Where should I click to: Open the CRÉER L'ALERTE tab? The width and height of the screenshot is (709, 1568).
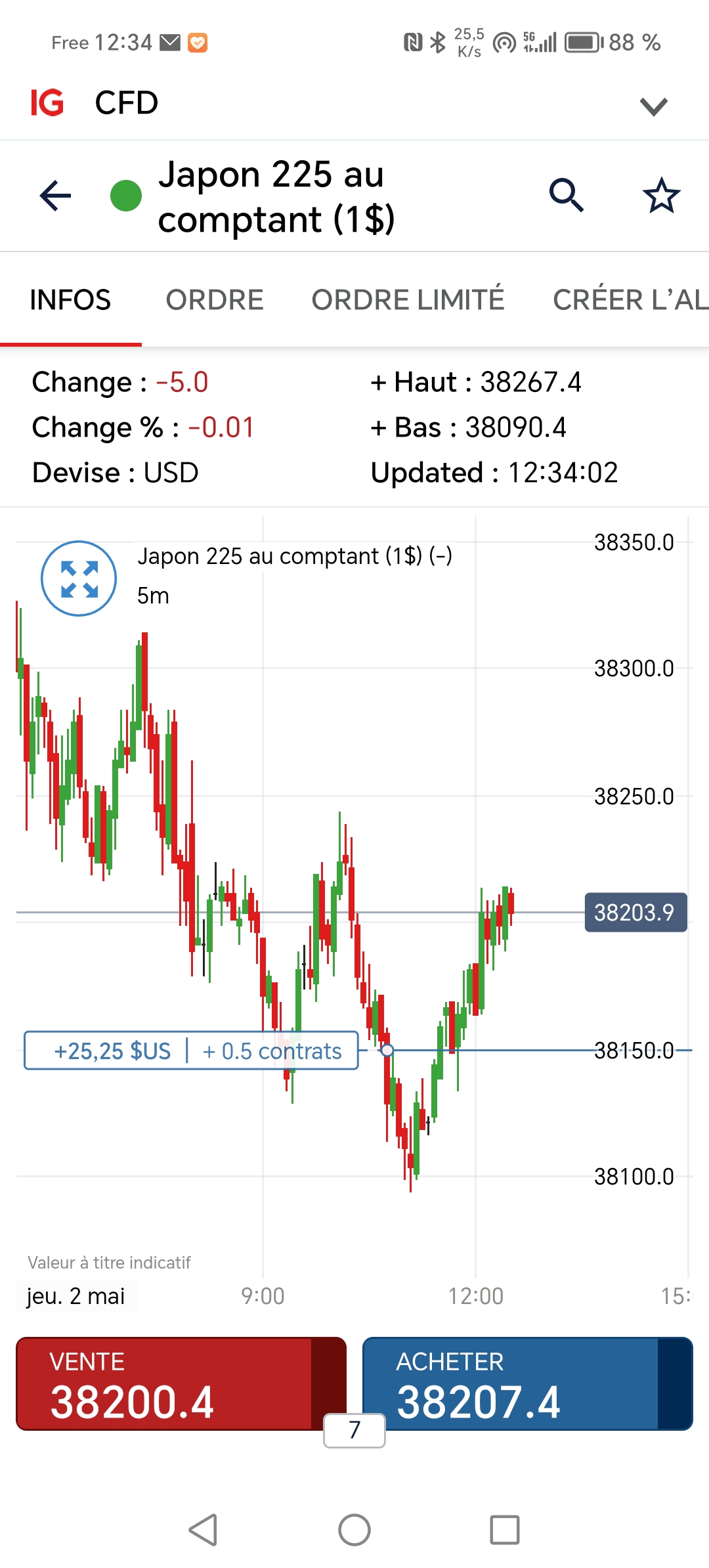click(x=629, y=300)
